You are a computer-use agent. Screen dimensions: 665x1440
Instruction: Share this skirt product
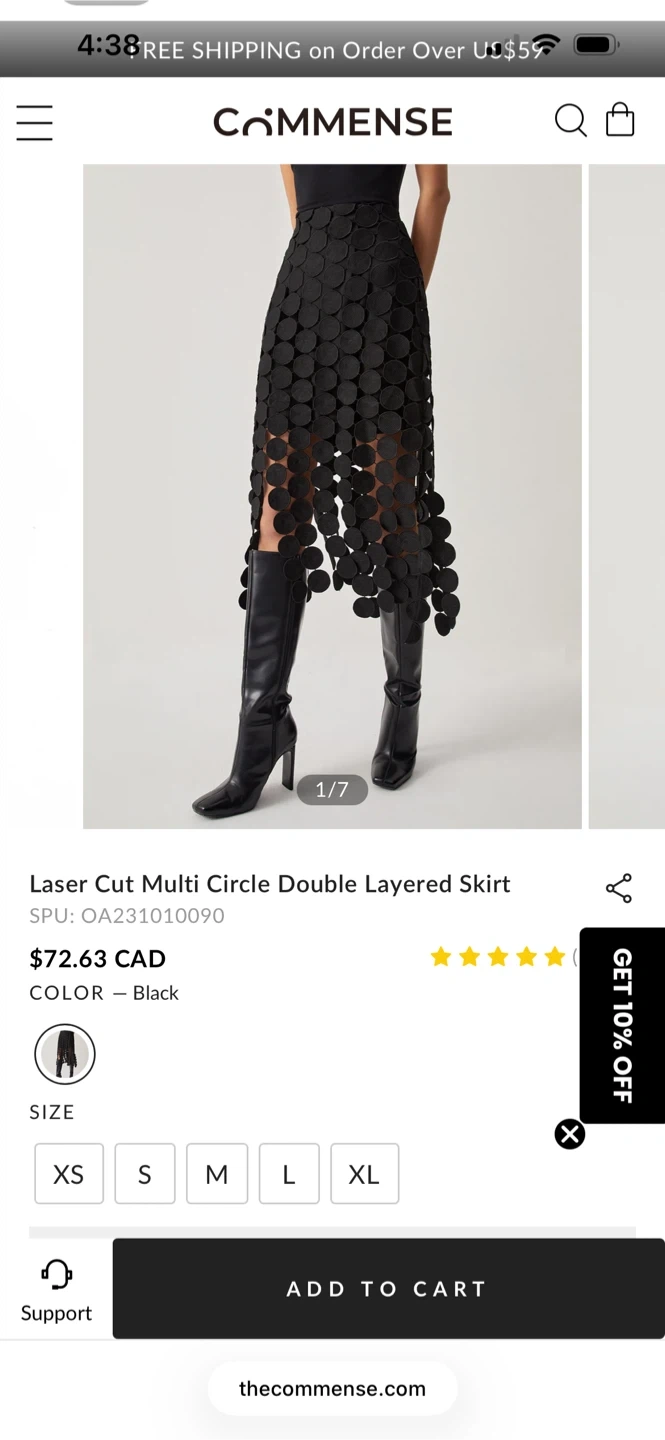click(619, 888)
